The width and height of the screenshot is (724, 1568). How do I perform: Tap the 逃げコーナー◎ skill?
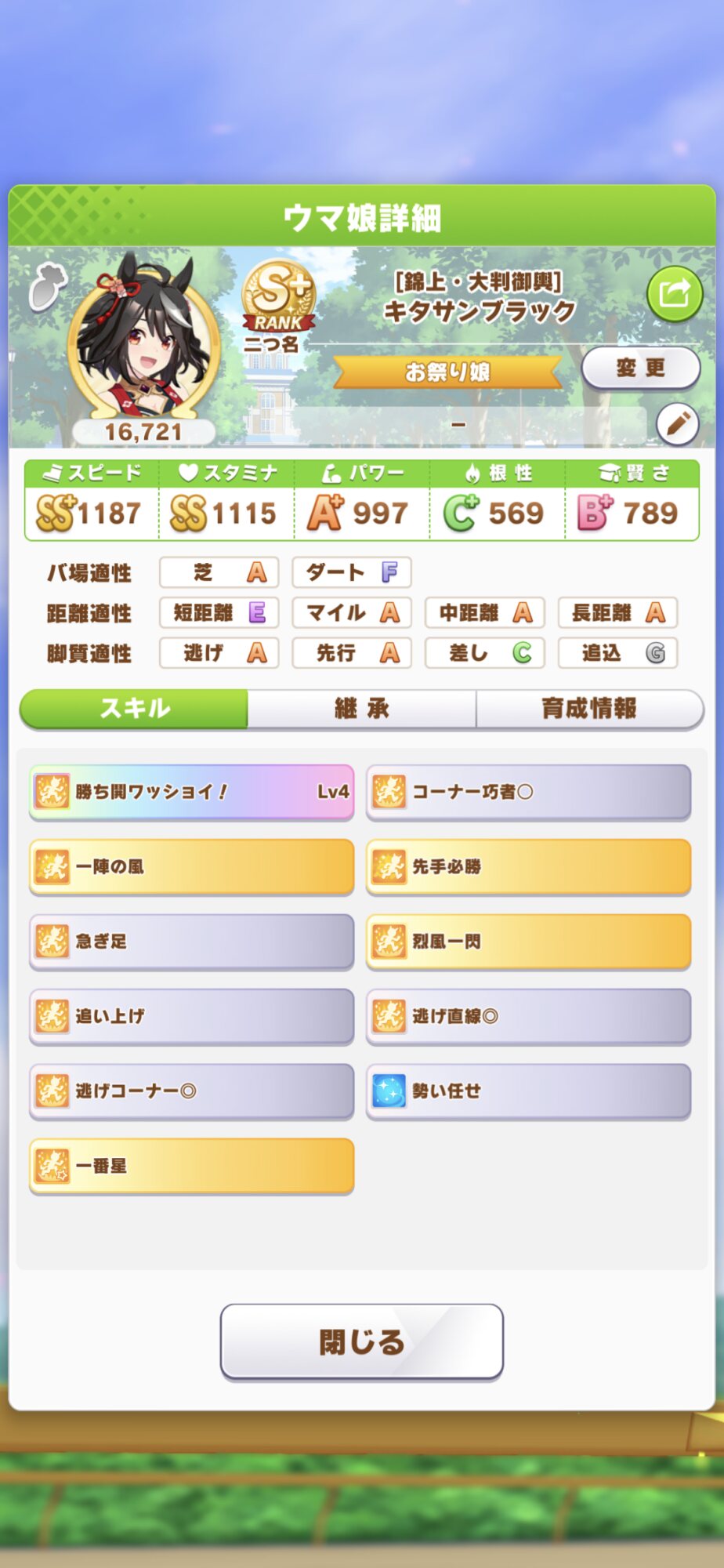coord(191,1091)
